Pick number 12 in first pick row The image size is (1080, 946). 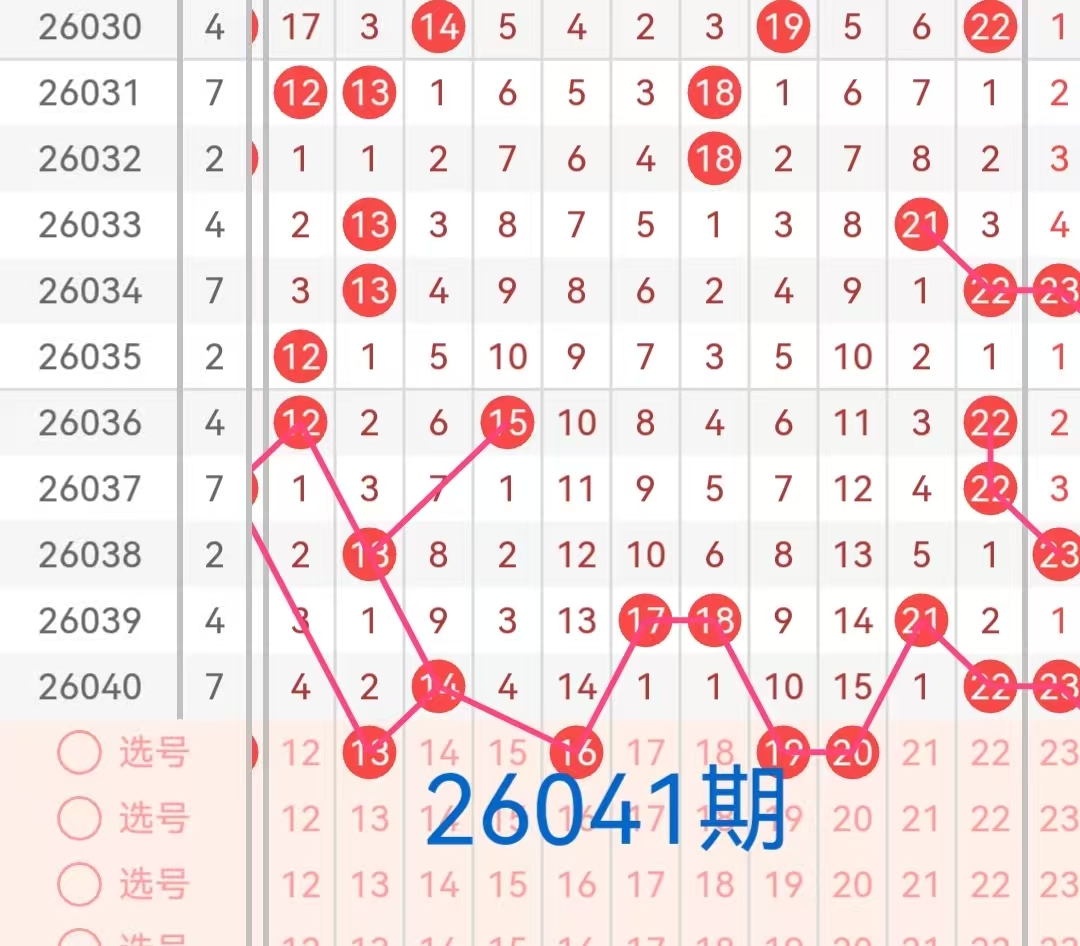click(300, 752)
